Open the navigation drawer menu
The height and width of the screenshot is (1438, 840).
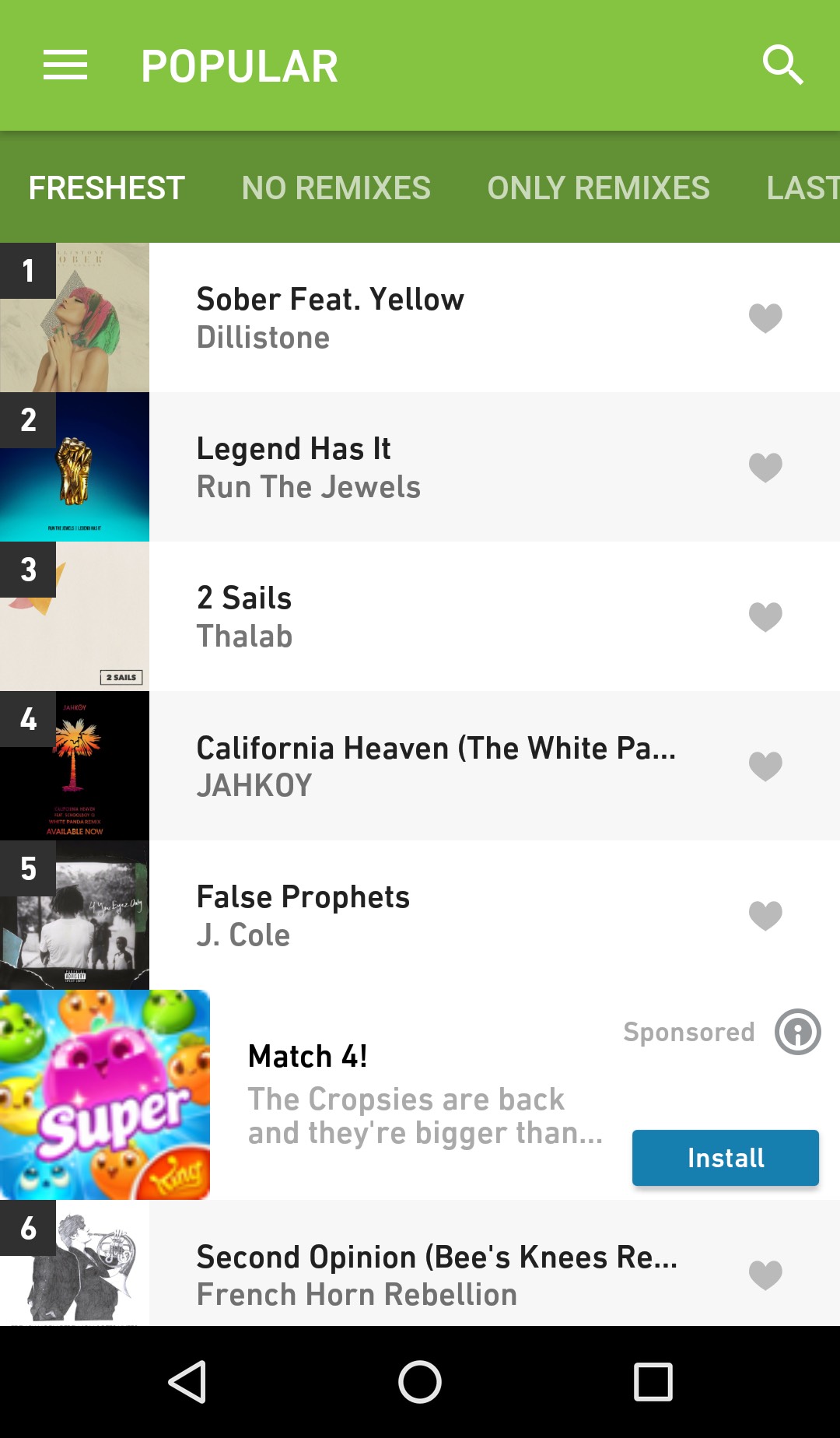tap(64, 65)
